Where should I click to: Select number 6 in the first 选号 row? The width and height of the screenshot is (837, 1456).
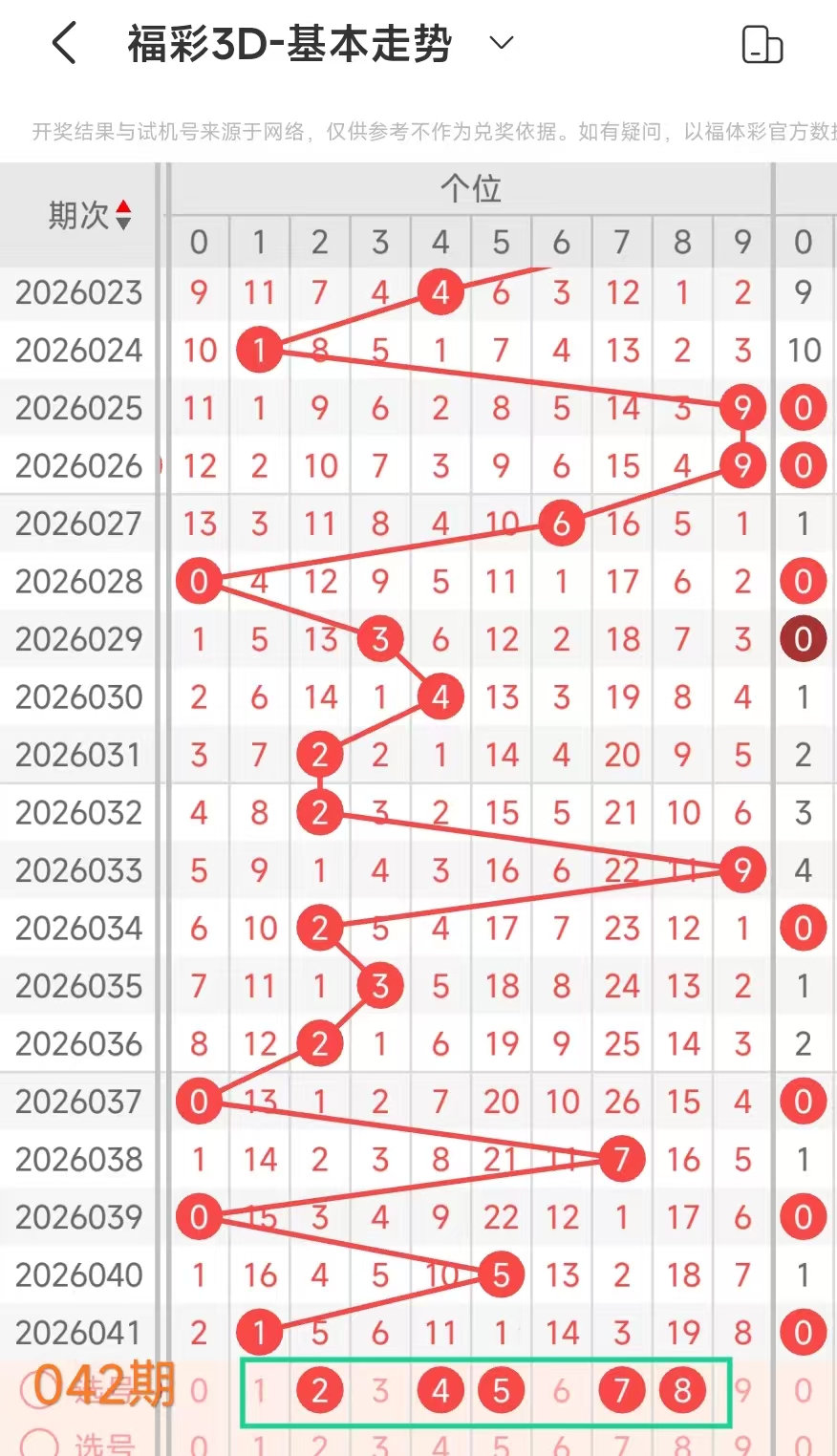[562, 1390]
